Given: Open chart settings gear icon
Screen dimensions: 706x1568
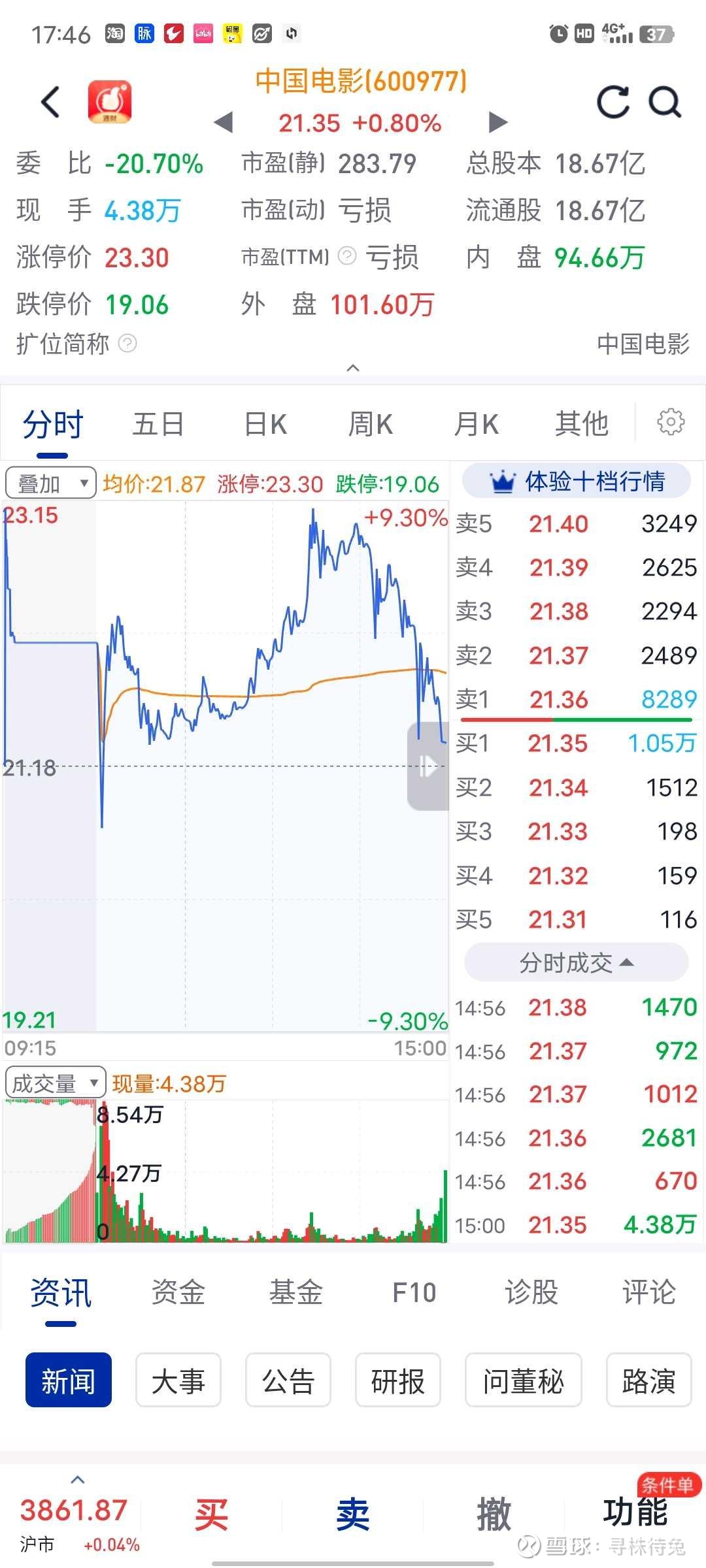Looking at the screenshot, I should click(671, 422).
